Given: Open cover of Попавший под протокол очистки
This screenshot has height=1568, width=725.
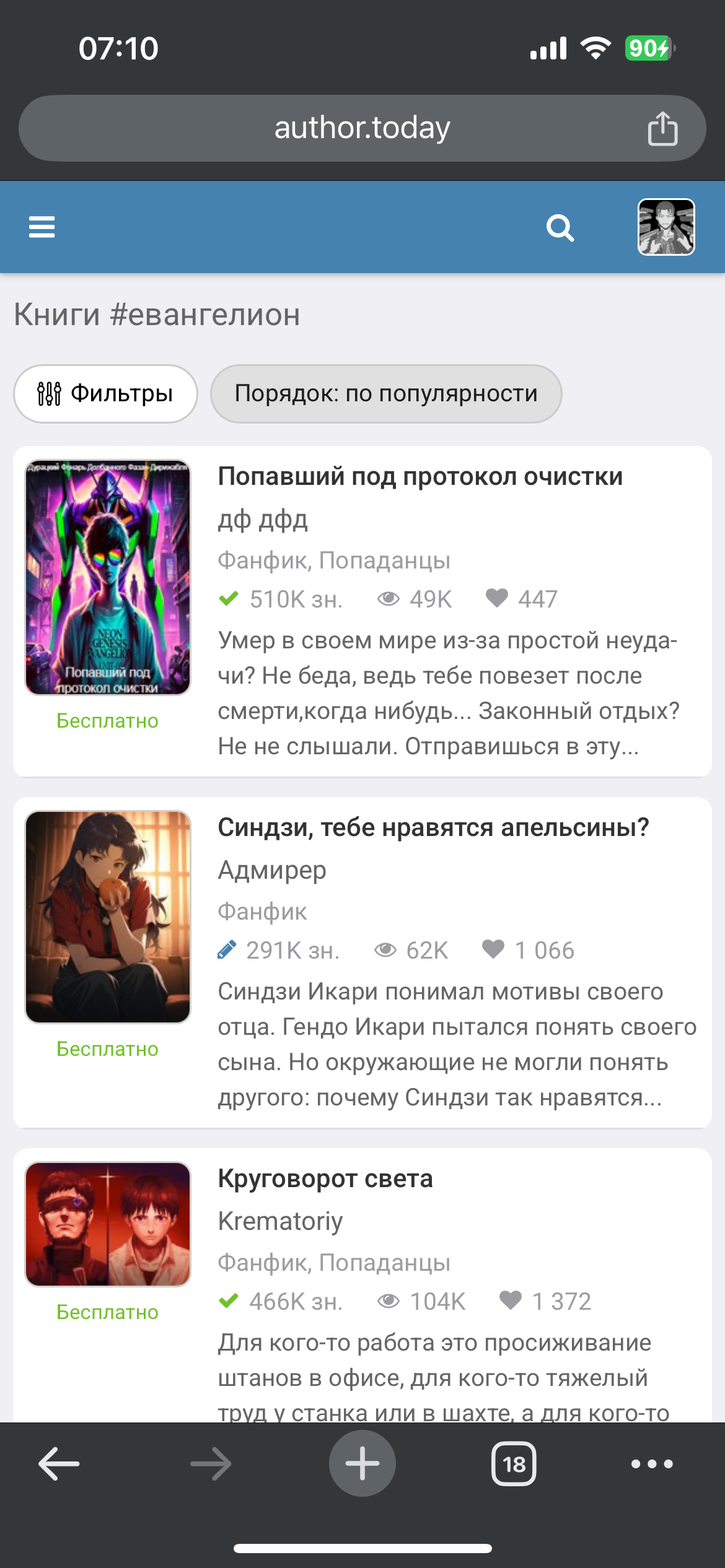Looking at the screenshot, I should pos(108,577).
